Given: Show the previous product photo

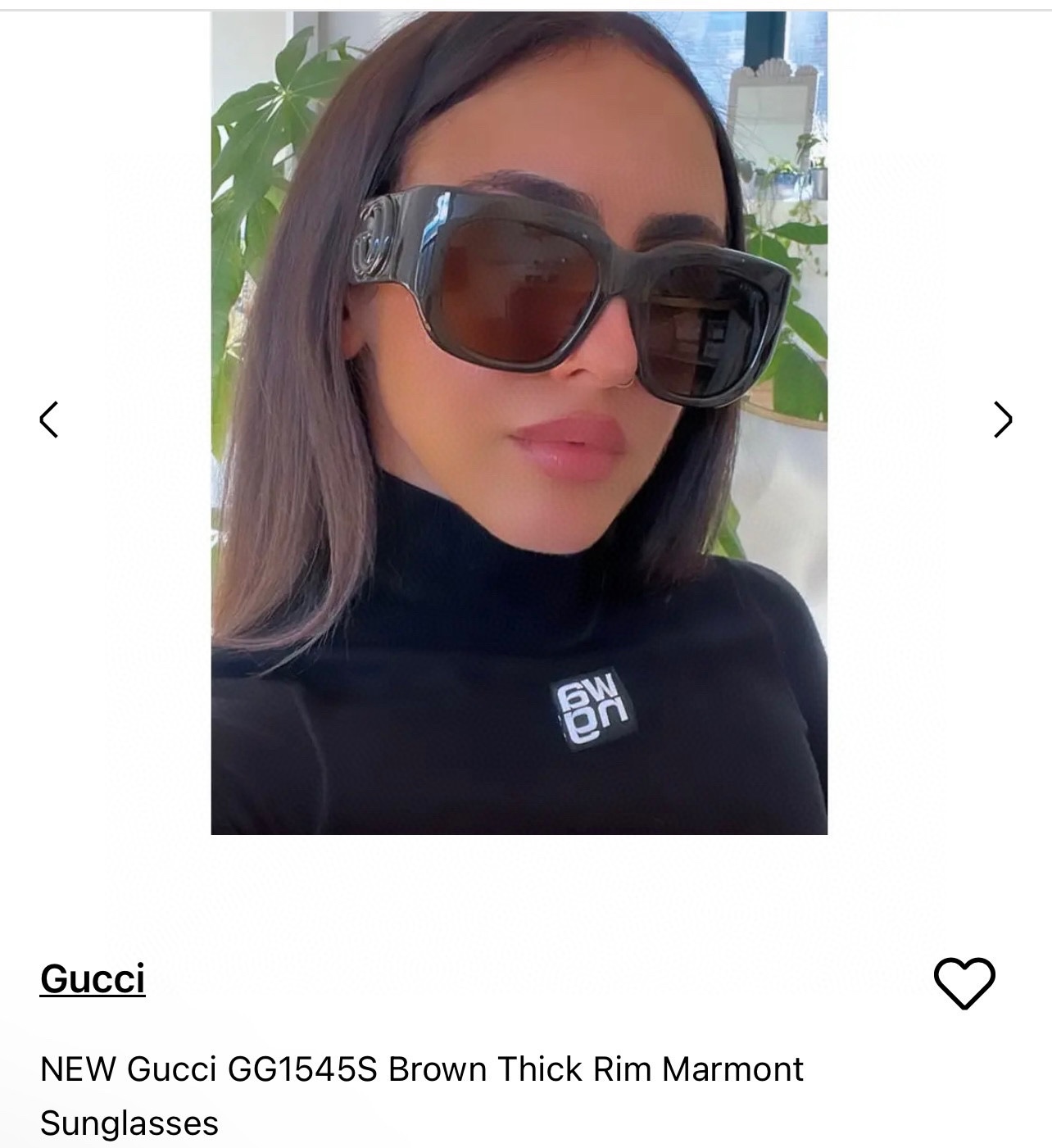Looking at the screenshot, I should click(49, 420).
